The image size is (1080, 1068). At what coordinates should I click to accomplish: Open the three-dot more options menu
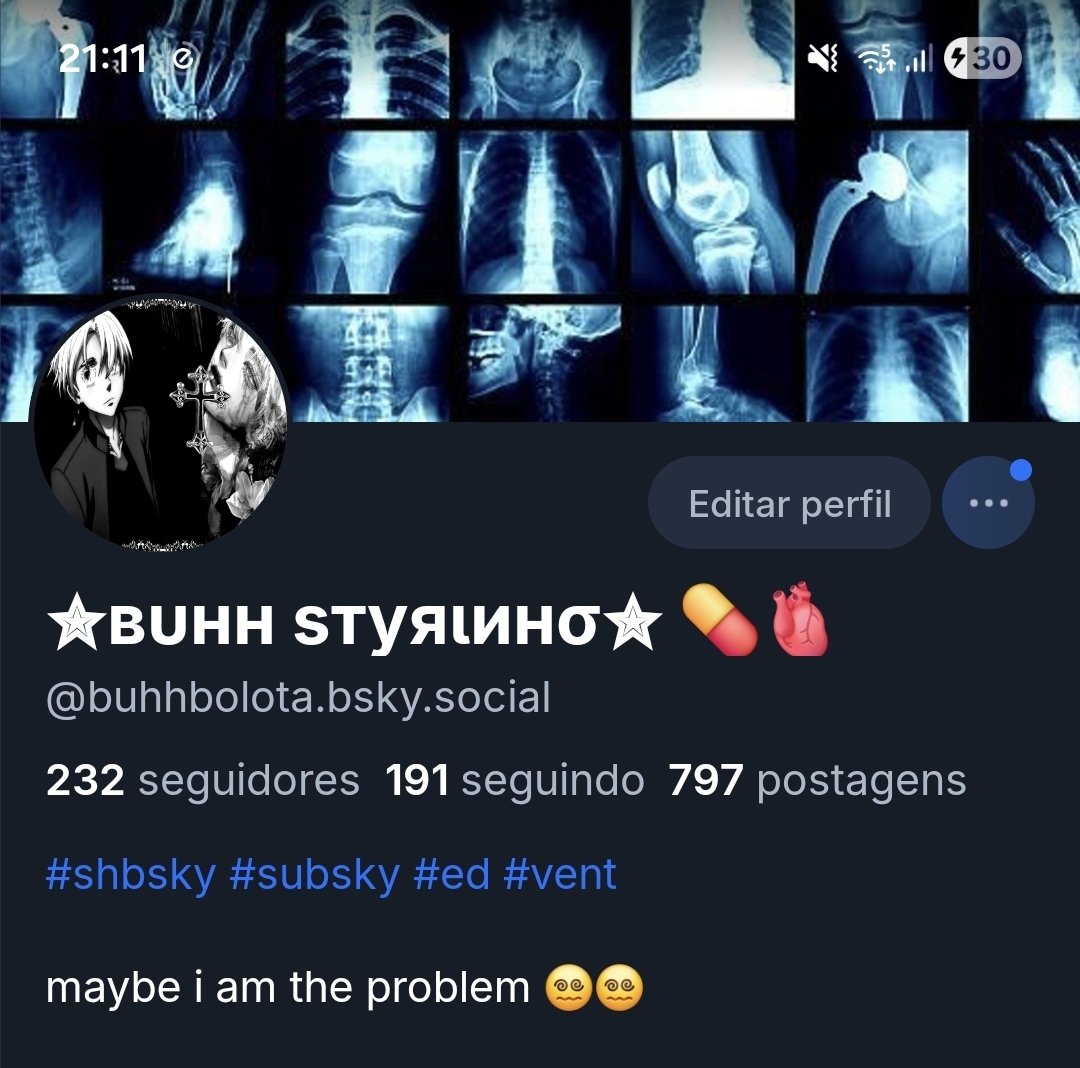[988, 503]
